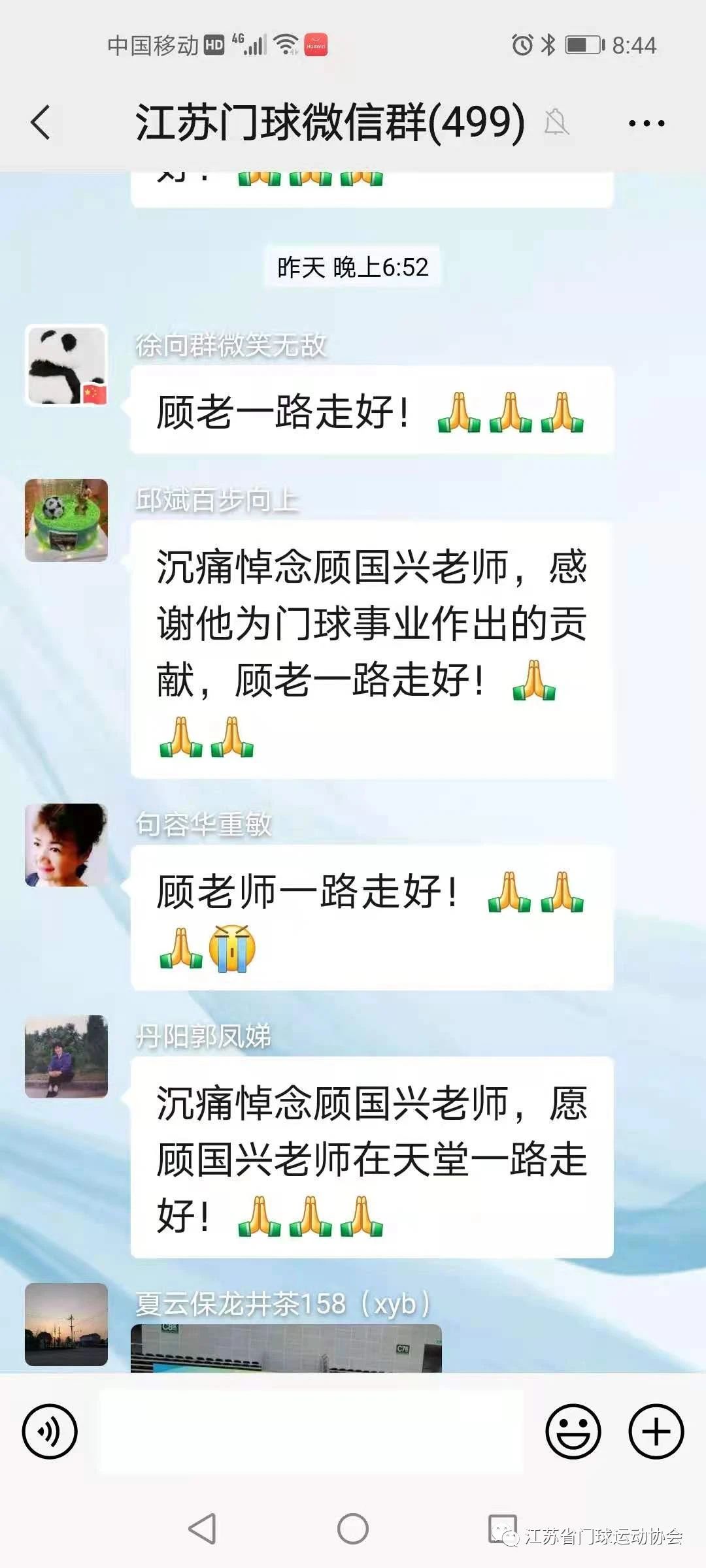Screen dimensions: 706x1568
Task: Open 徐向群微笑无敌's panda avatar
Action: point(66,366)
